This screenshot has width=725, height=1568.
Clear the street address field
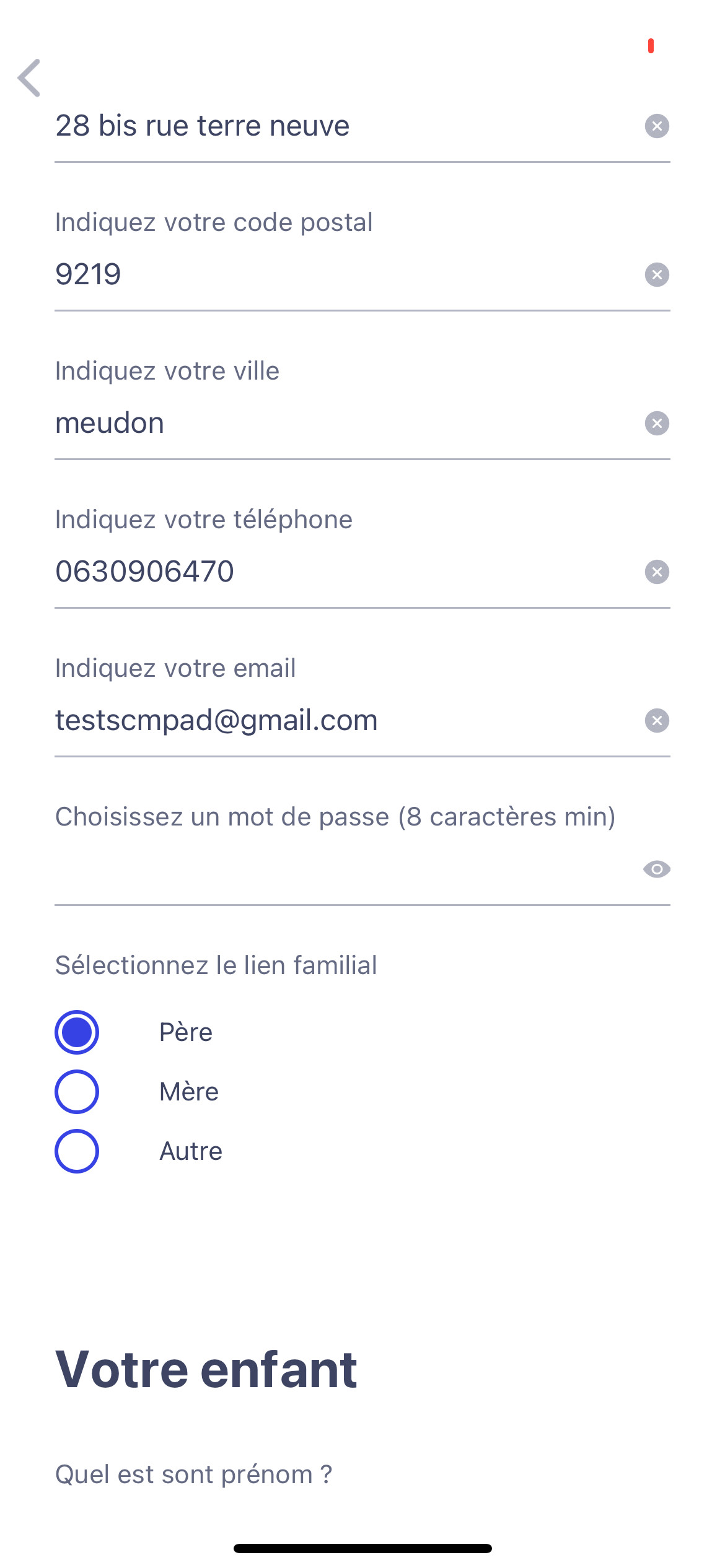[657, 126]
